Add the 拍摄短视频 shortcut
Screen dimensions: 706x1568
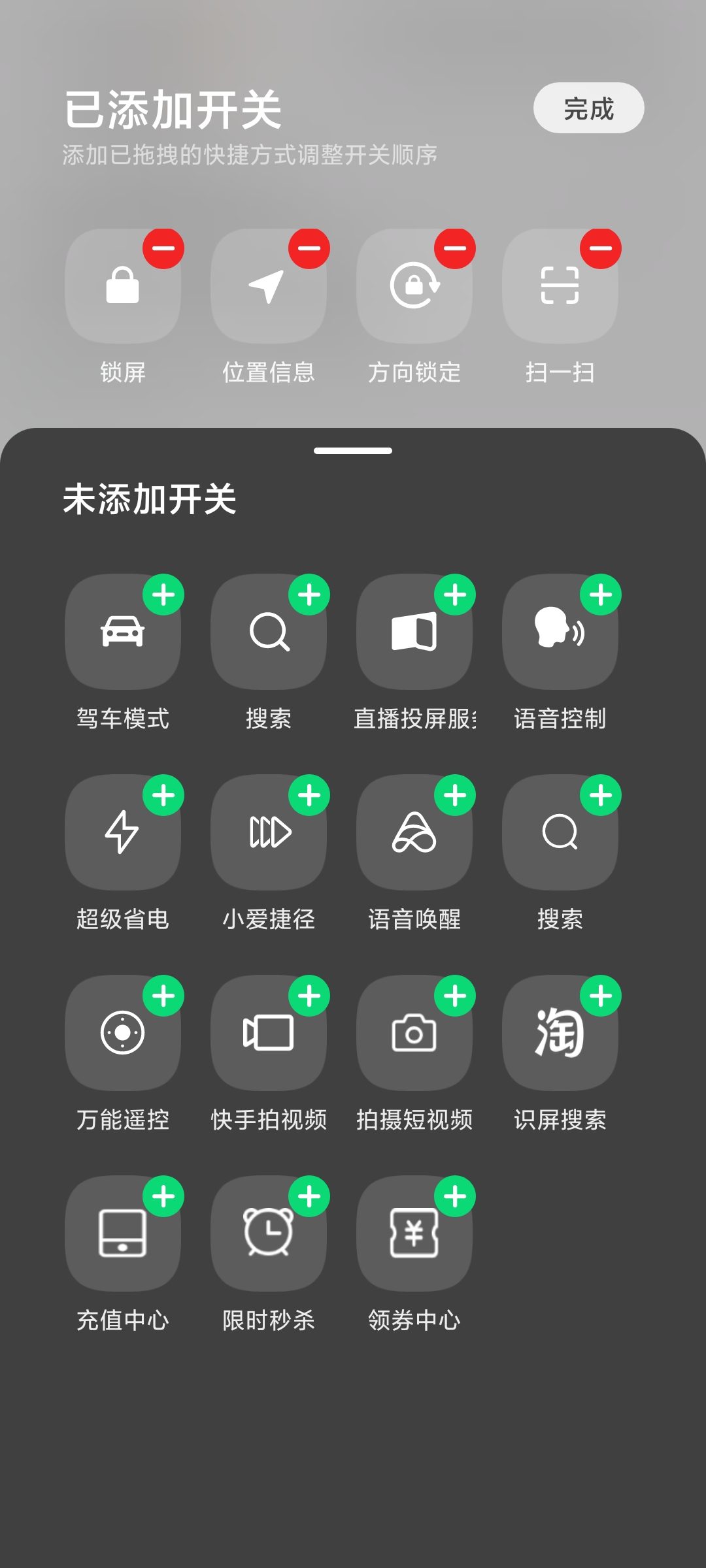point(455,996)
